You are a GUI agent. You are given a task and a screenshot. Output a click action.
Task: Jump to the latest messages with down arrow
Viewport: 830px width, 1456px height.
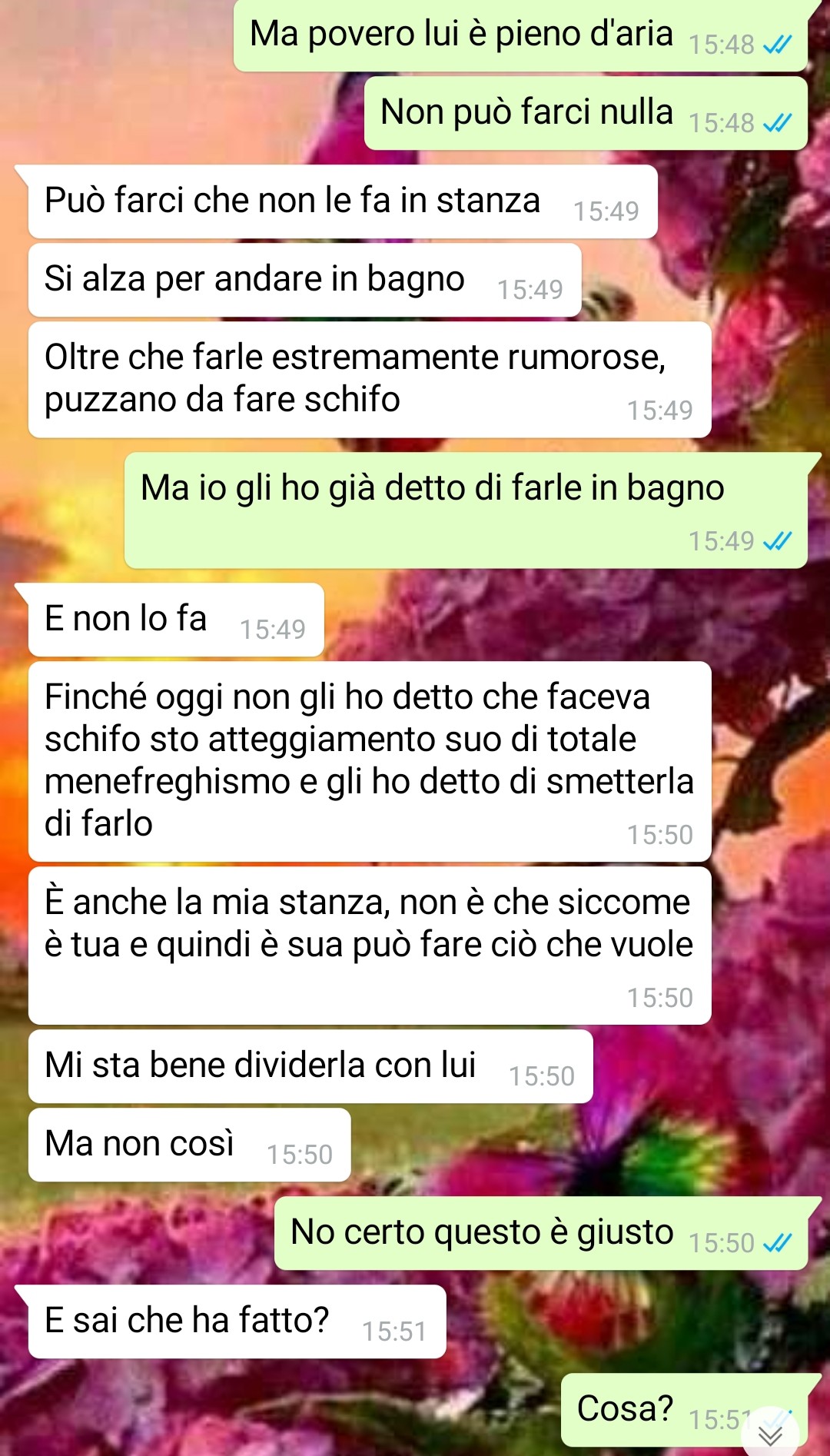770,1433
